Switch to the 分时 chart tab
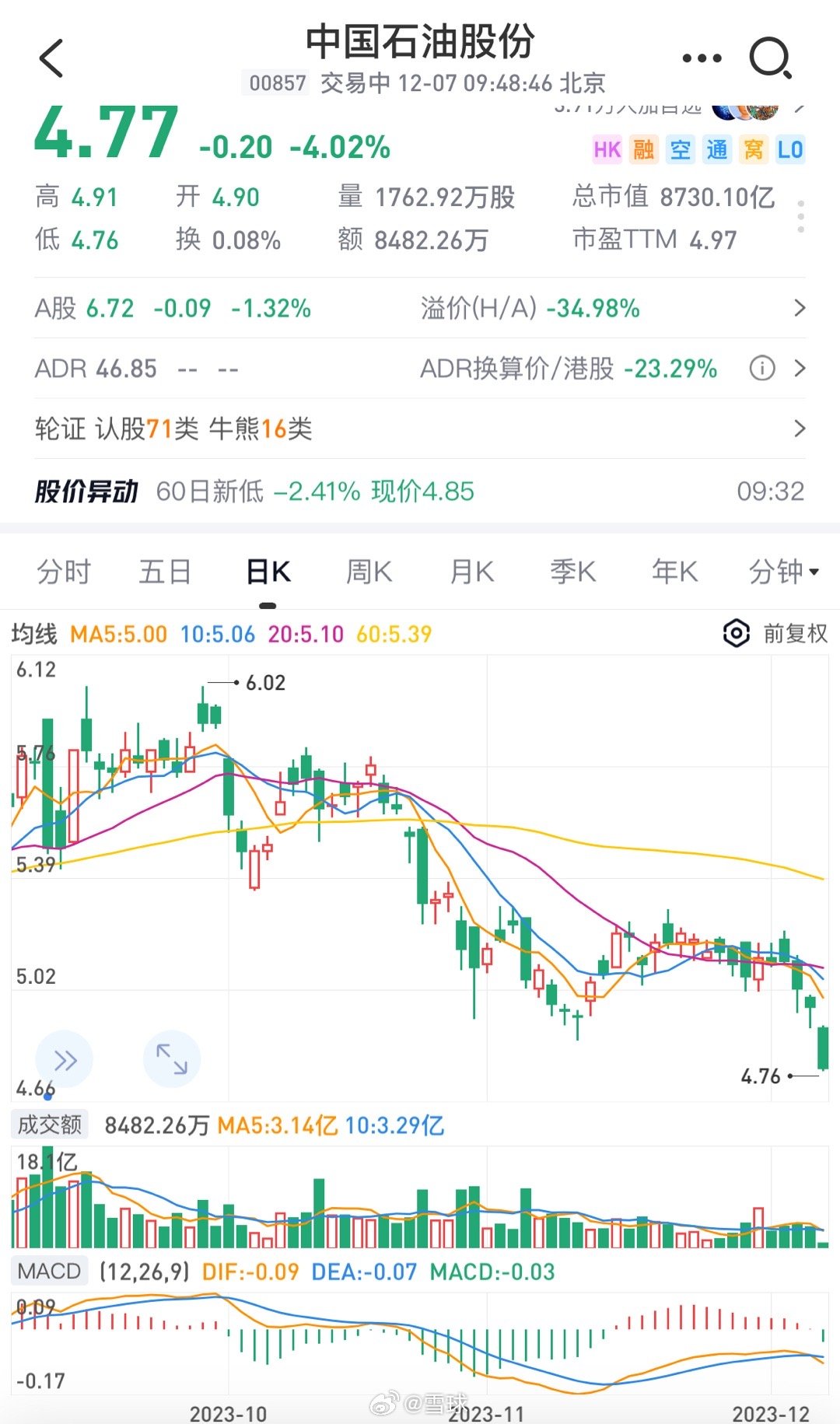This screenshot has height=1424, width=840. tap(64, 572)
